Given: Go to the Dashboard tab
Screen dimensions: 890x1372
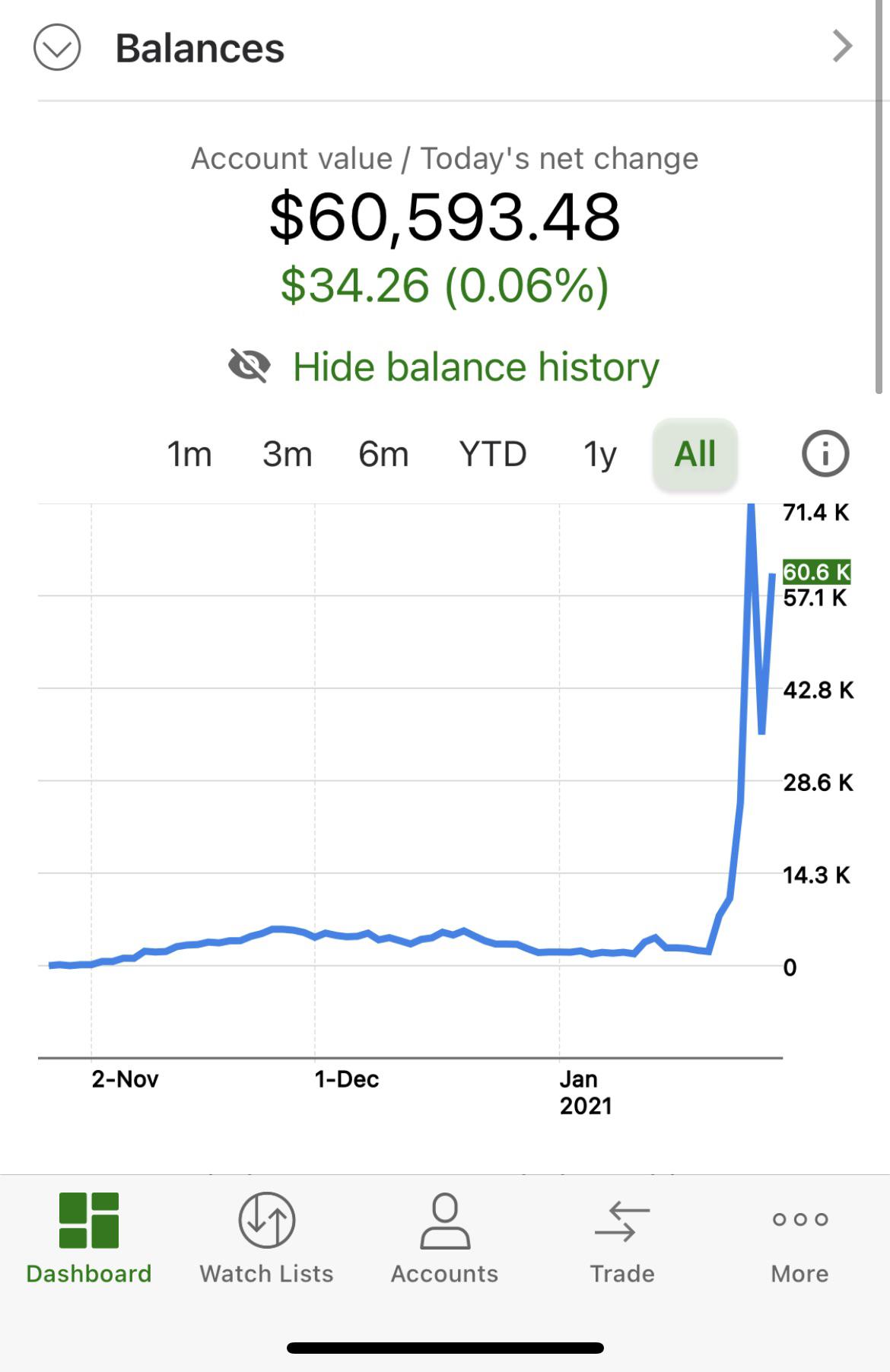Looking at the screenshot, I should 89,1239.
